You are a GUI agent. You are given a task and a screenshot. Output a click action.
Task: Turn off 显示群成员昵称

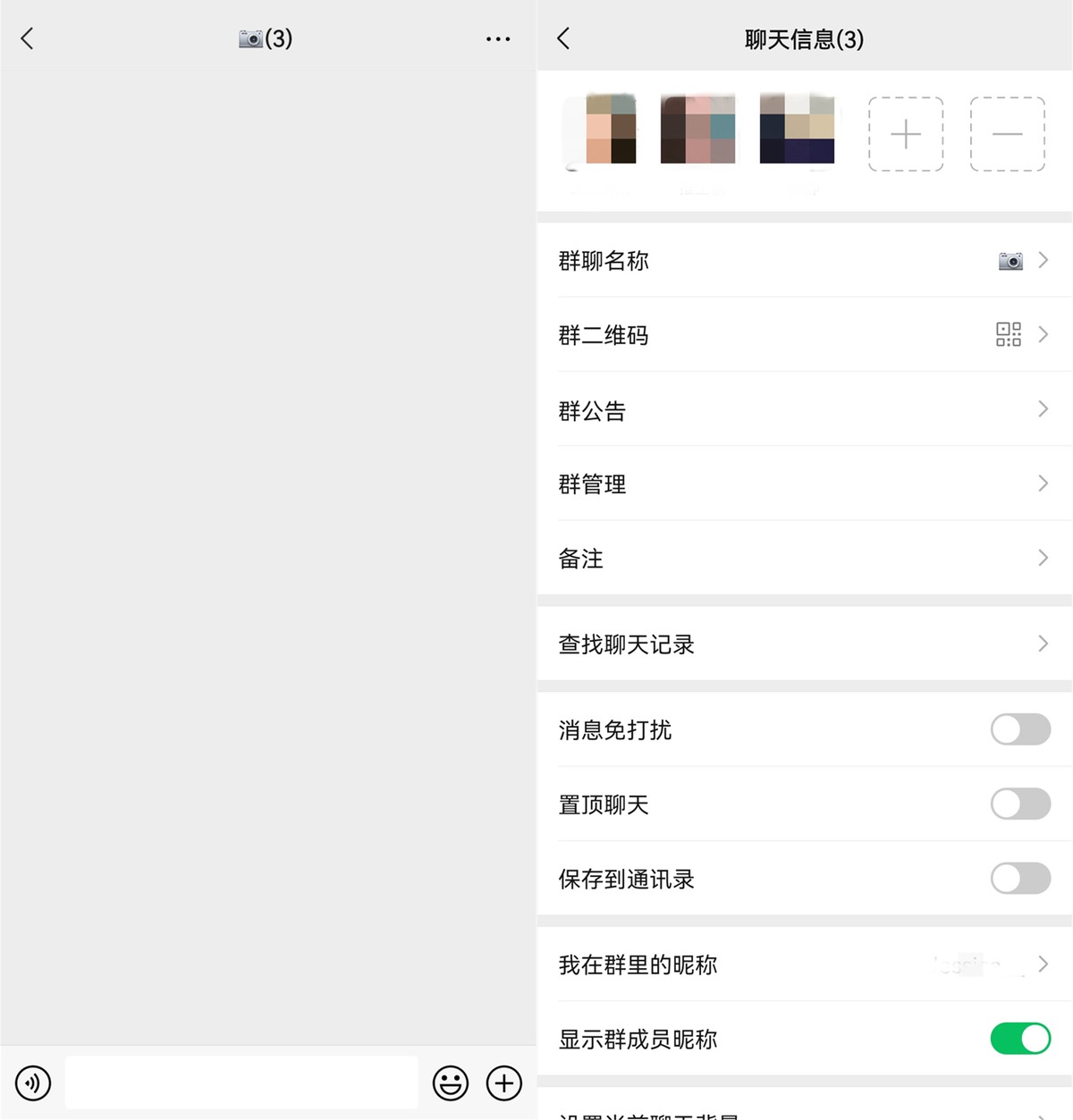point(1019,1038)
